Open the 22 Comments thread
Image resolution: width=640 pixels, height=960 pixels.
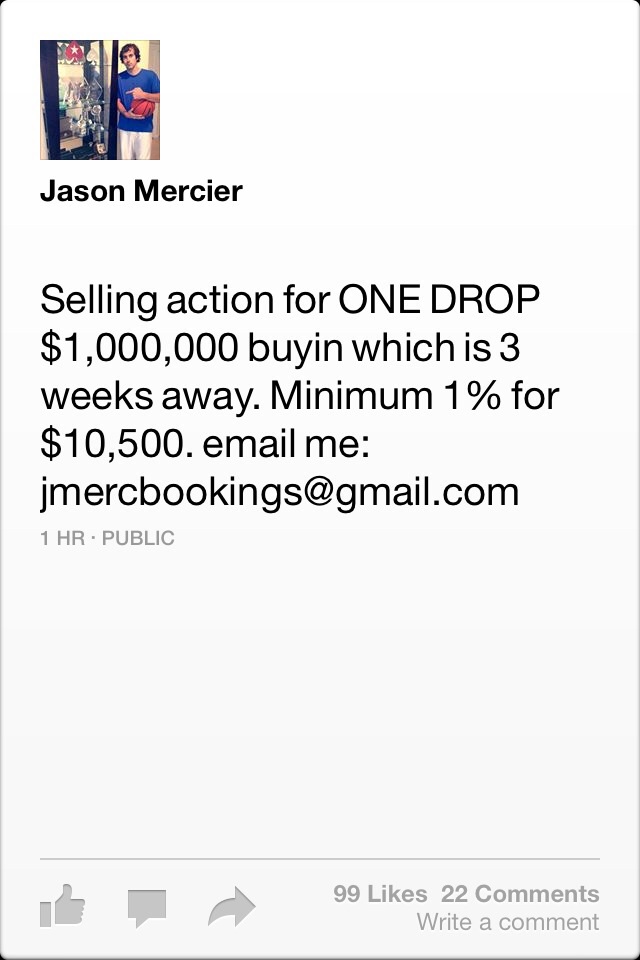coord(520,894)
